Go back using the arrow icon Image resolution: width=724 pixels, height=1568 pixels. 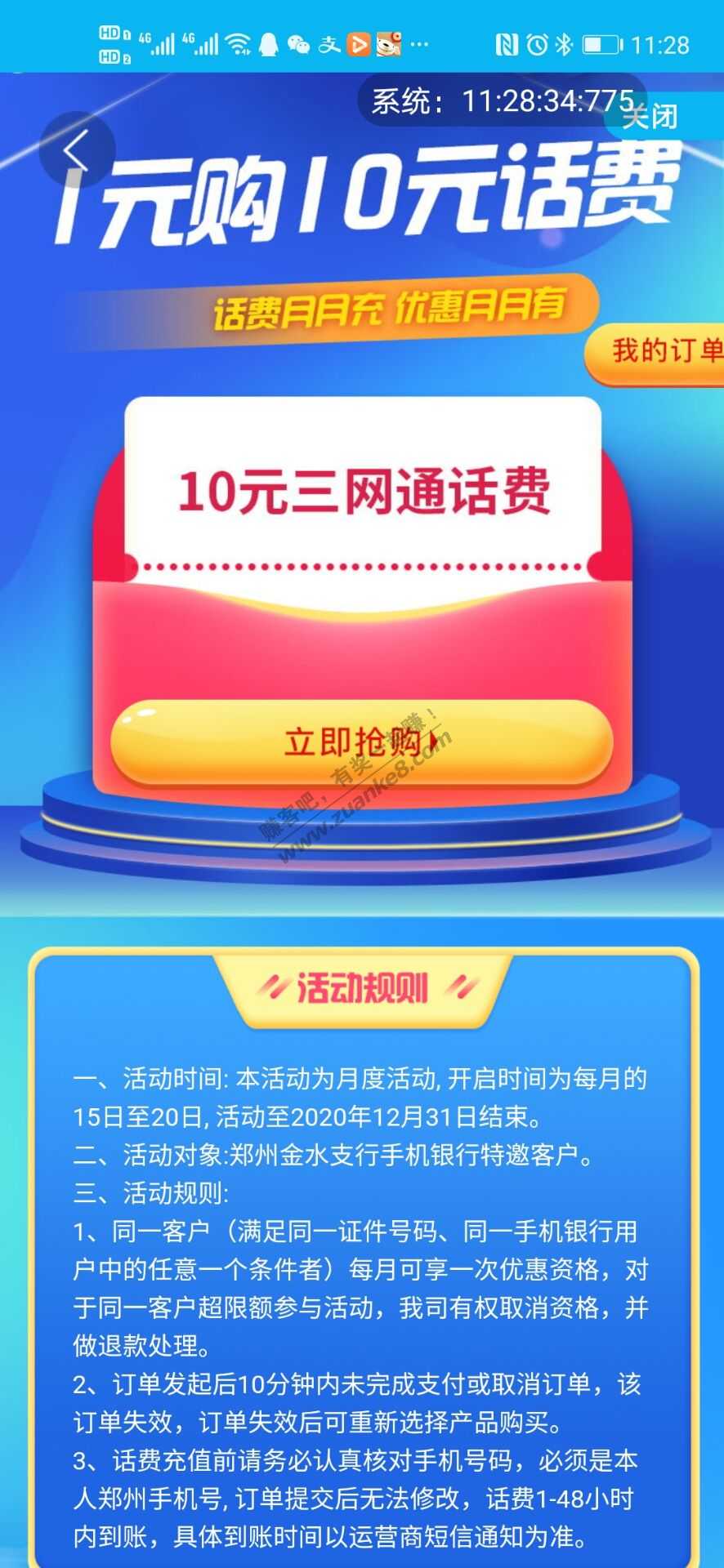coord(76,149)
